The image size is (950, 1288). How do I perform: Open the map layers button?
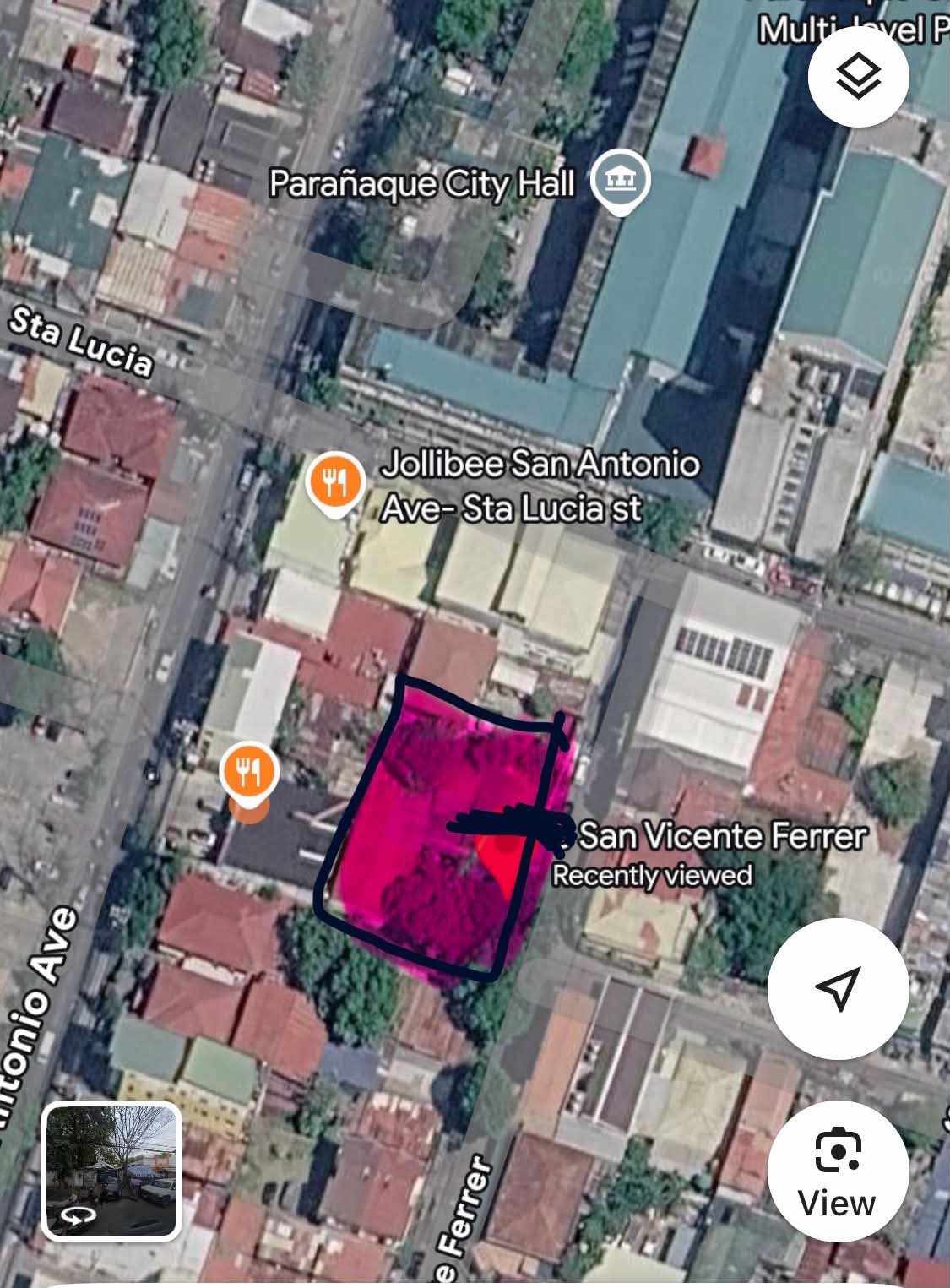858,77
